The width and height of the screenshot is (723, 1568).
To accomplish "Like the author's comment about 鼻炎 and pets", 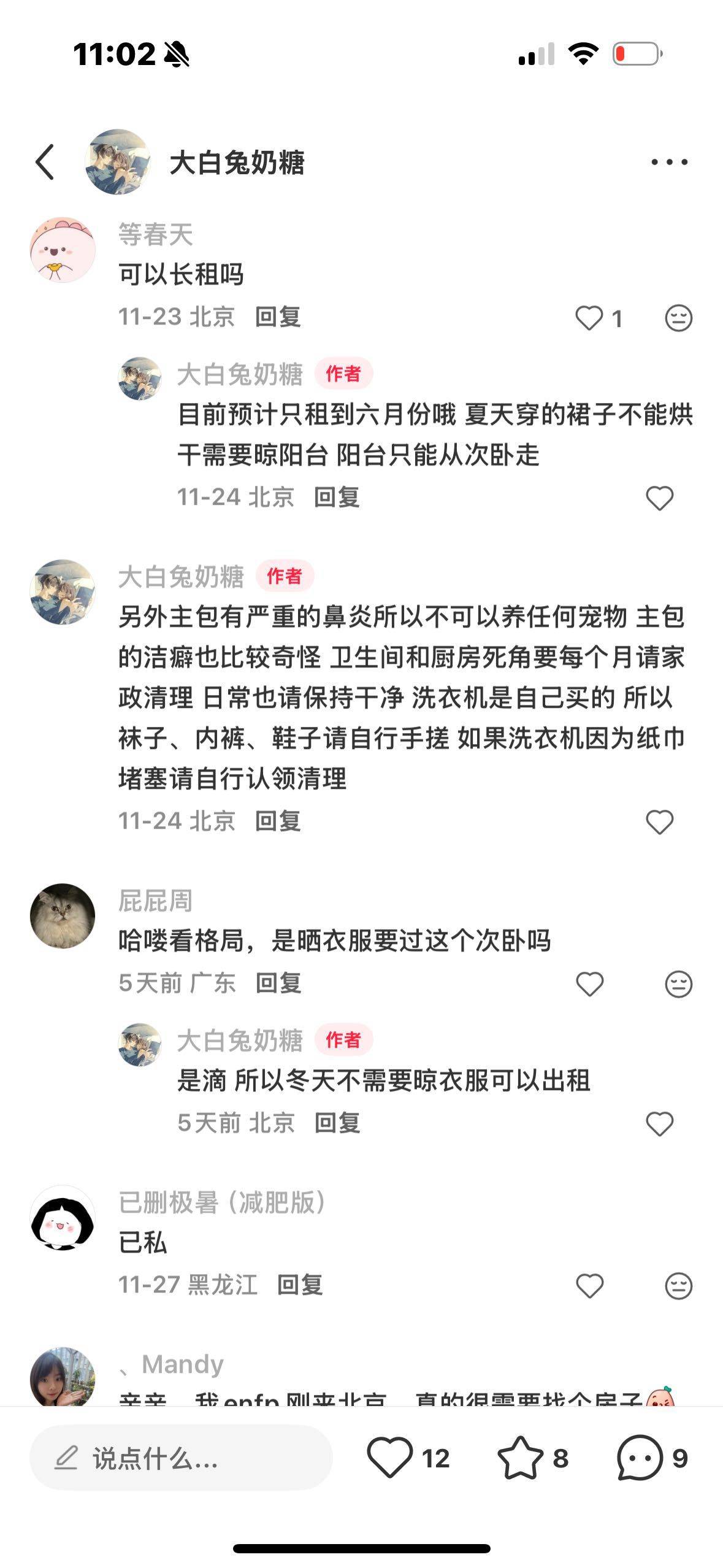I will pos(659,821).
